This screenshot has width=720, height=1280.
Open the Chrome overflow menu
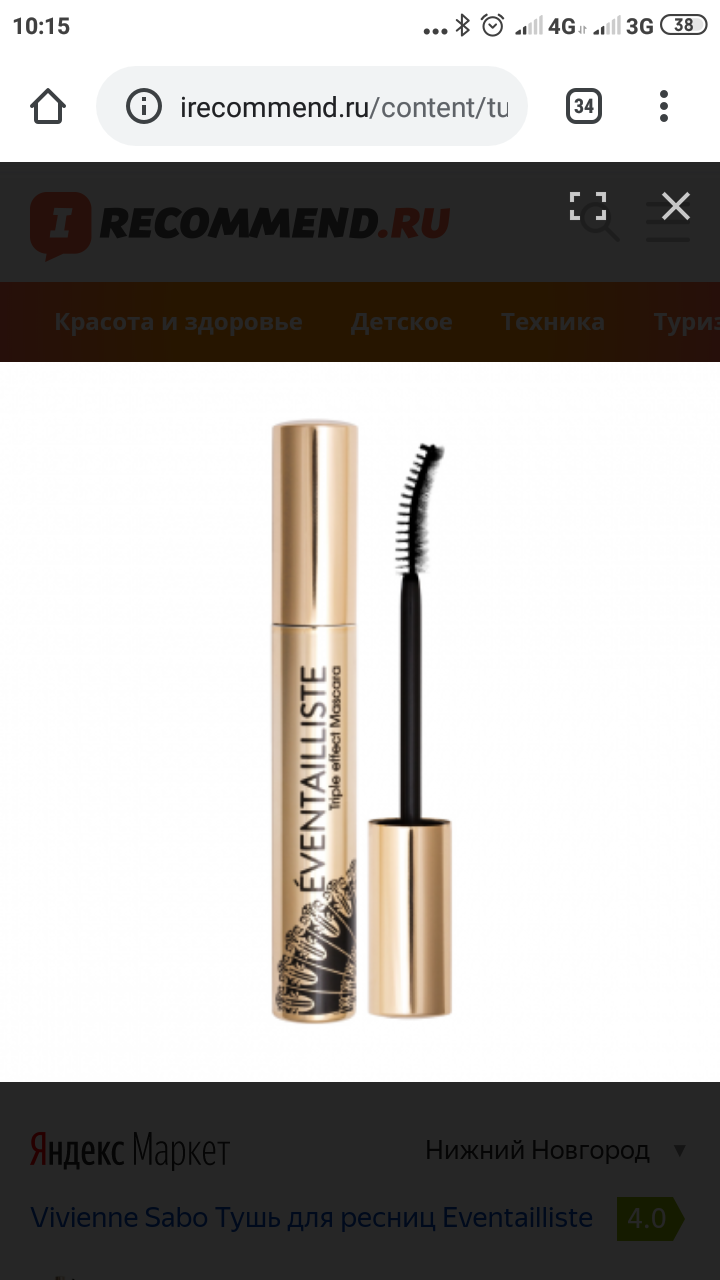[x=664, y=106]
